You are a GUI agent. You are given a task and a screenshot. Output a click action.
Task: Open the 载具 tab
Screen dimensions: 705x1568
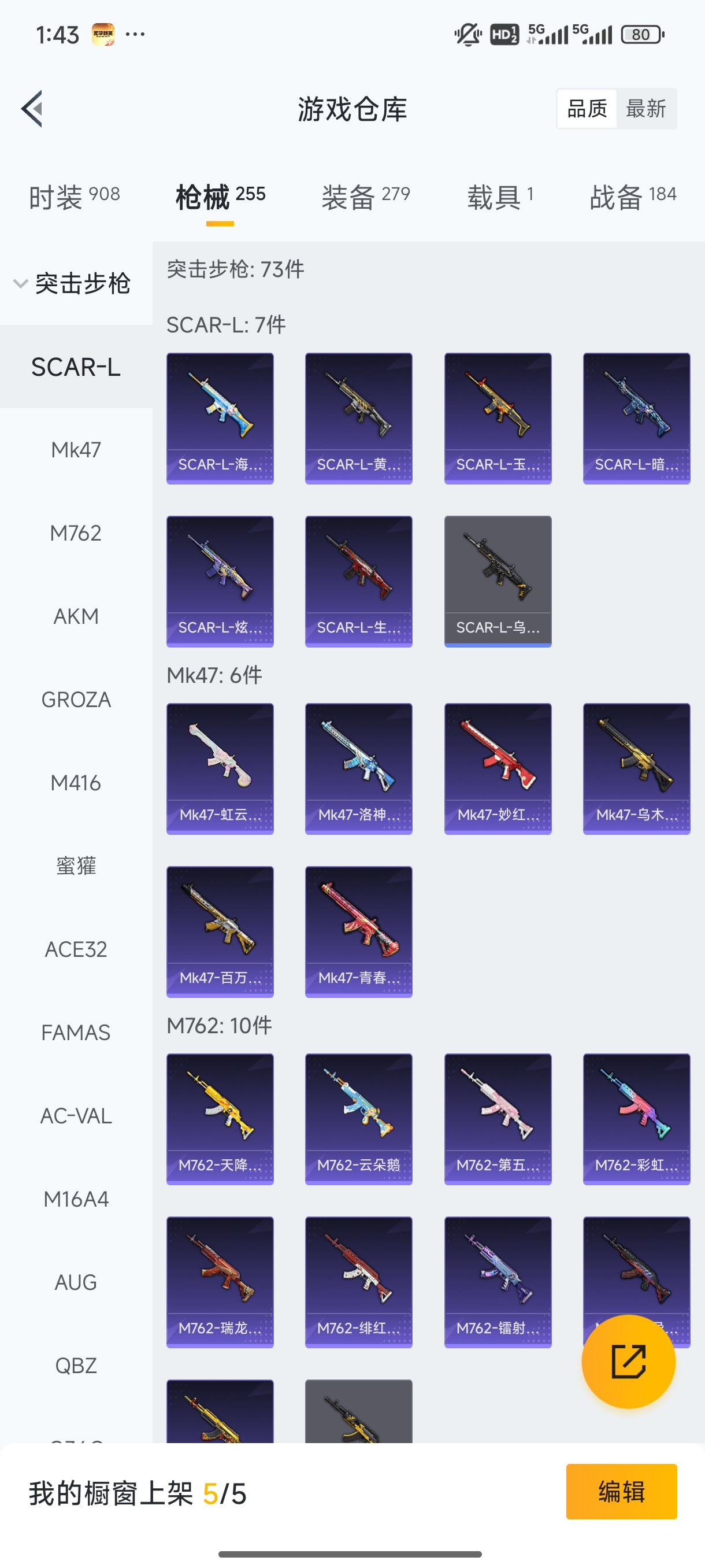[x=500, y=197]
